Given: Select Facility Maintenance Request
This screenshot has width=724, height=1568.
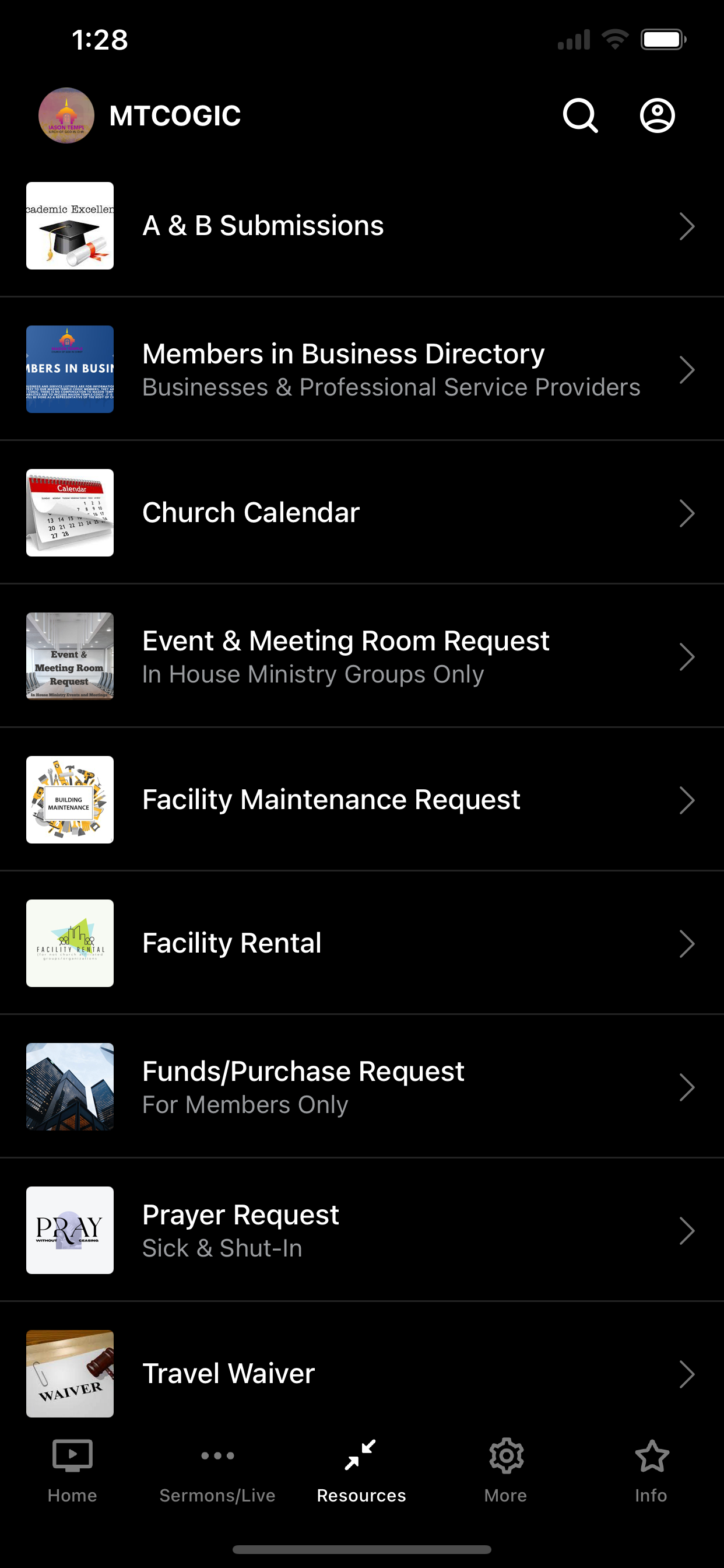Looking at the screenshot, I should point(361,800).
